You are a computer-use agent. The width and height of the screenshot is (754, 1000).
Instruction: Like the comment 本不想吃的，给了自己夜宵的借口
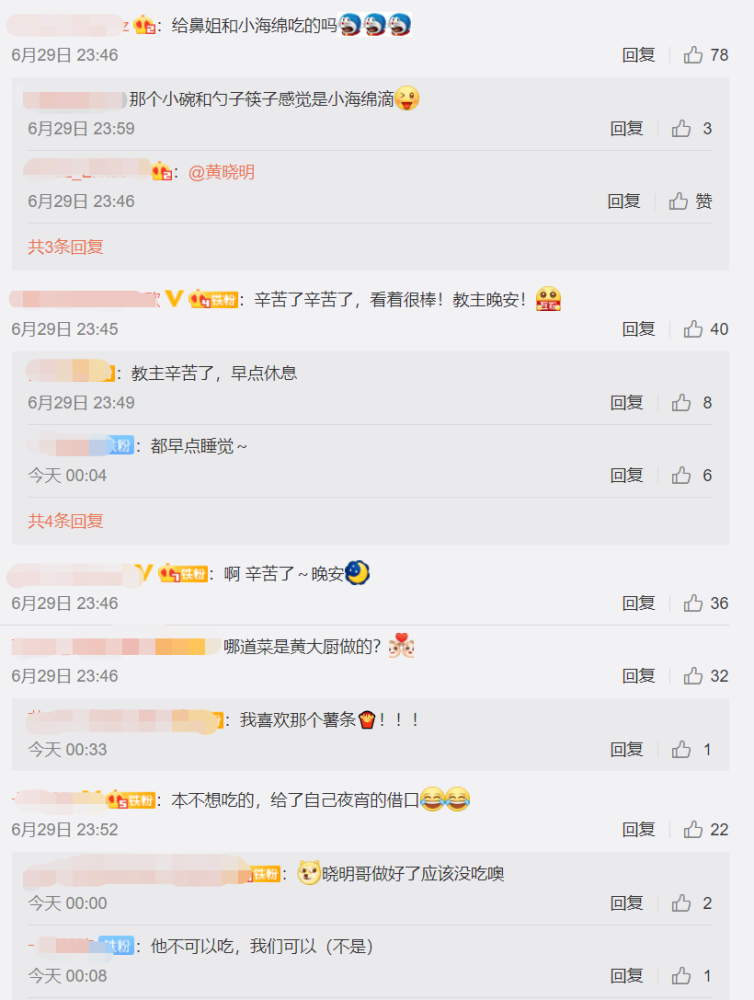coord(694,829)
